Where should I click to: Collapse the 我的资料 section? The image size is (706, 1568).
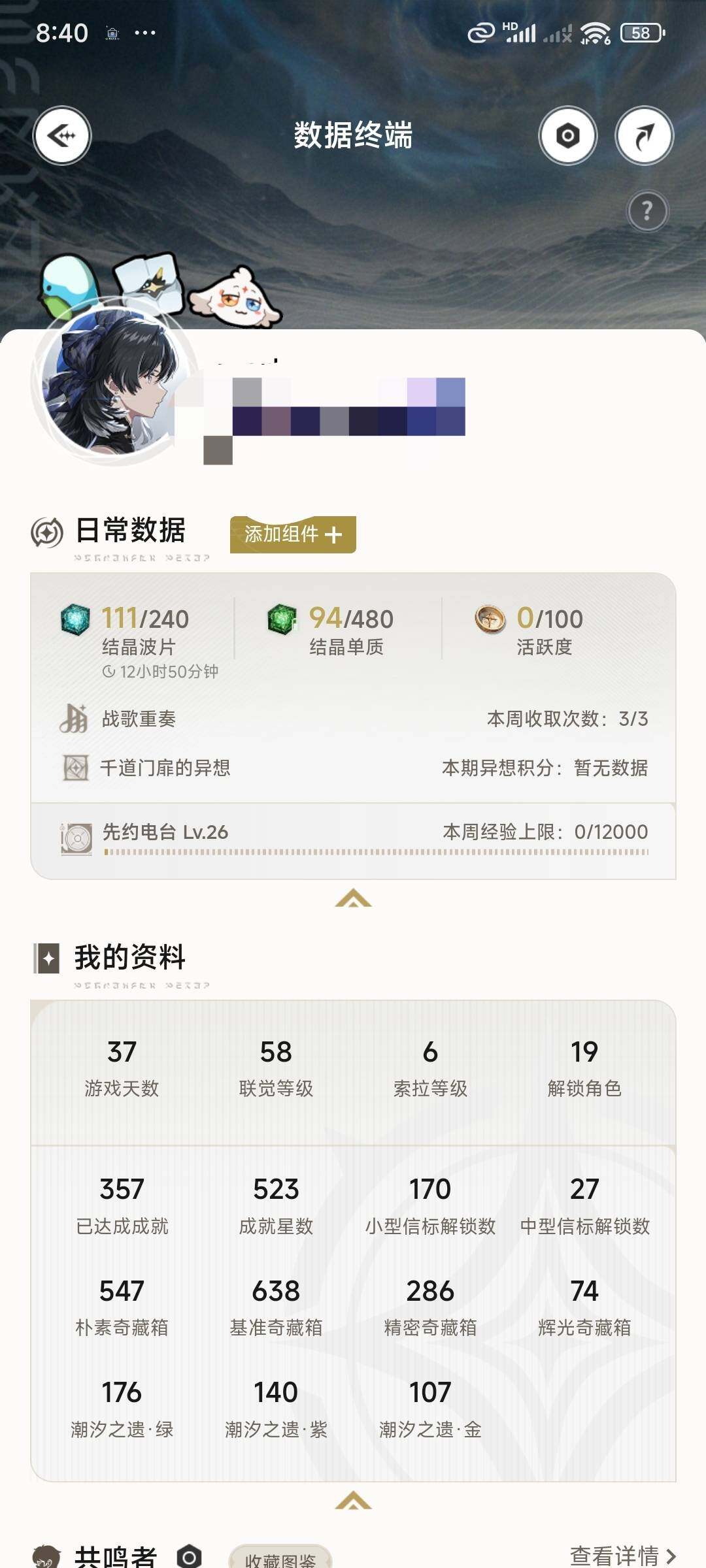point(353,1501)
